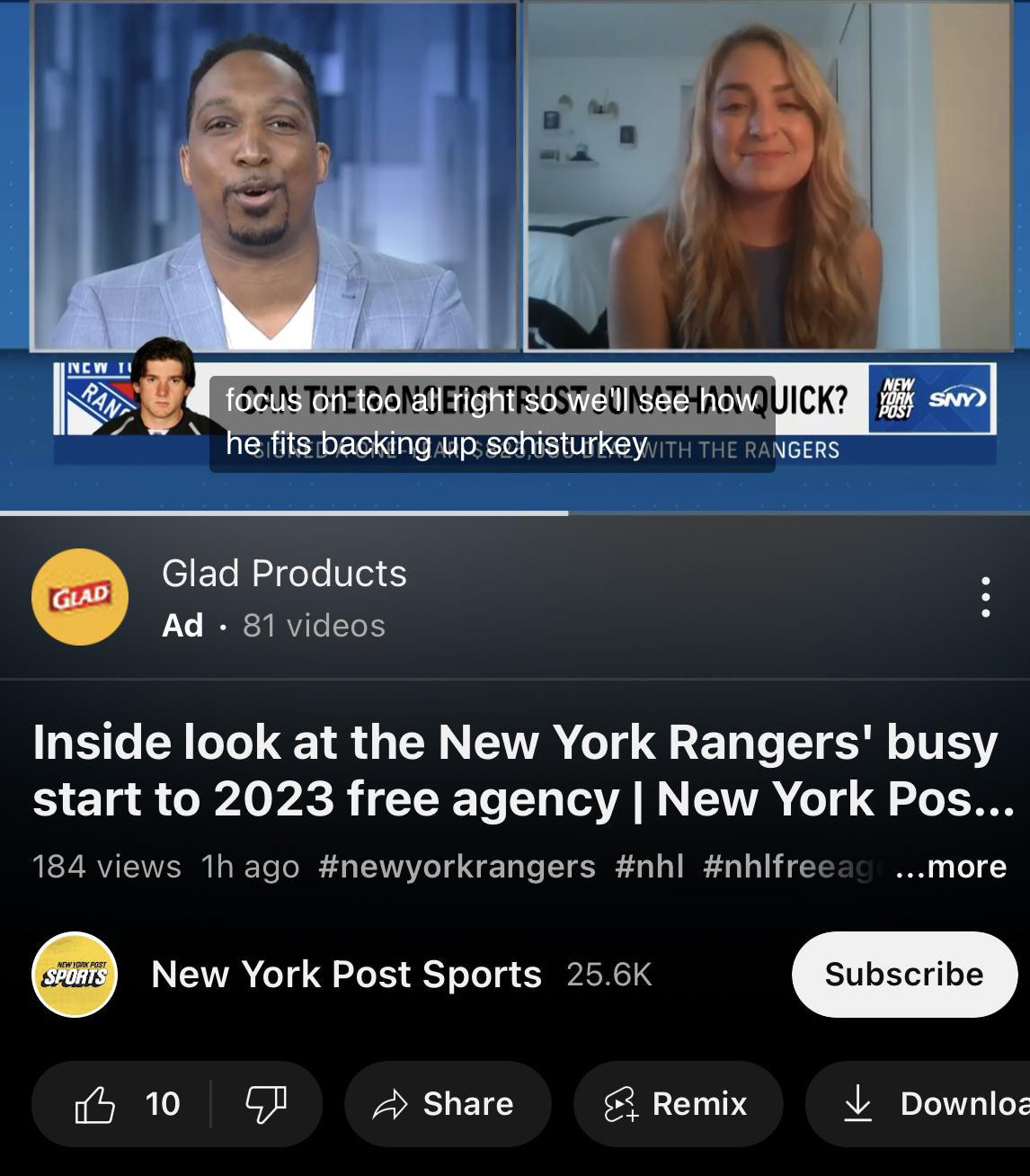Open the Glad Products ad options menu
This screenshot has width=1030, height=1176.
click(x=986, y=597)
